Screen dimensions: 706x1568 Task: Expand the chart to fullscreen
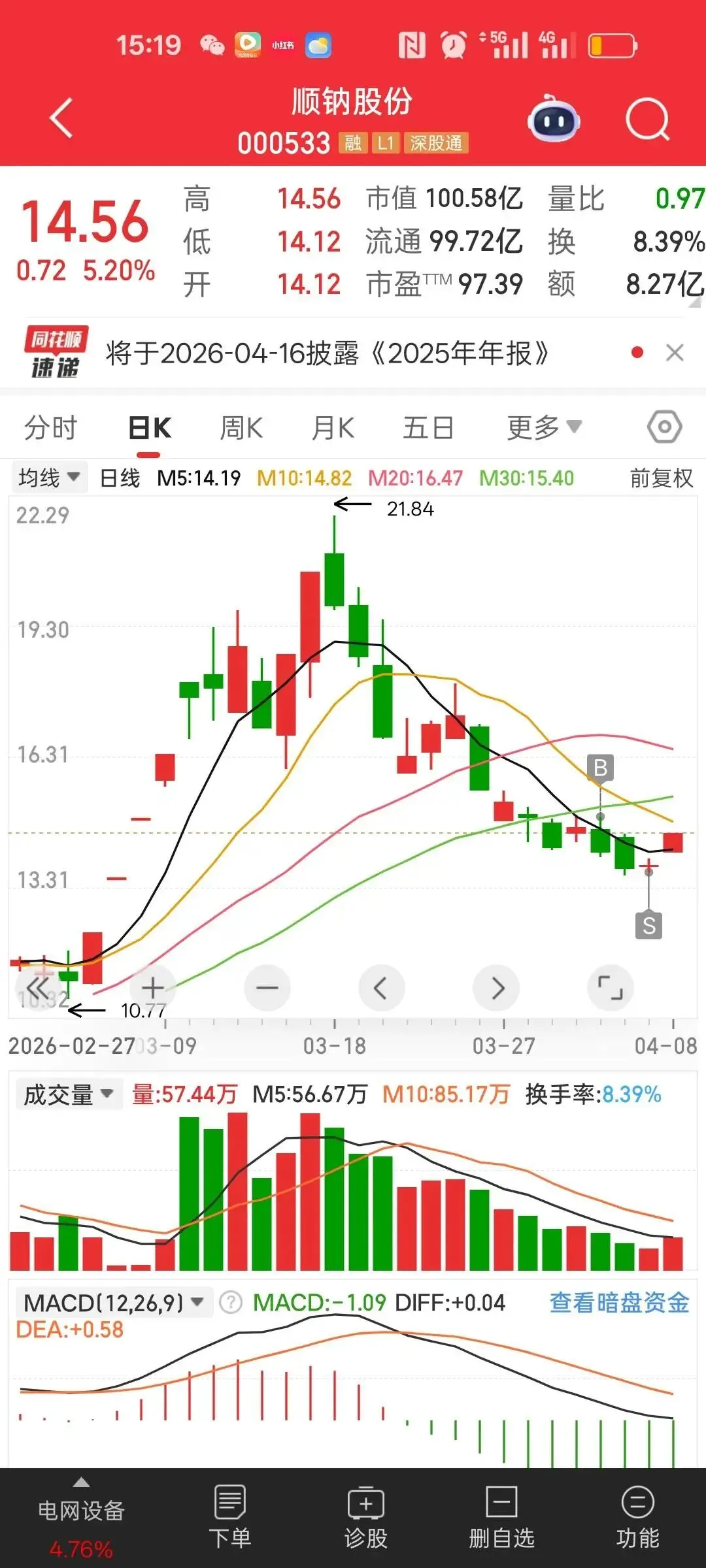coord(611,987)
